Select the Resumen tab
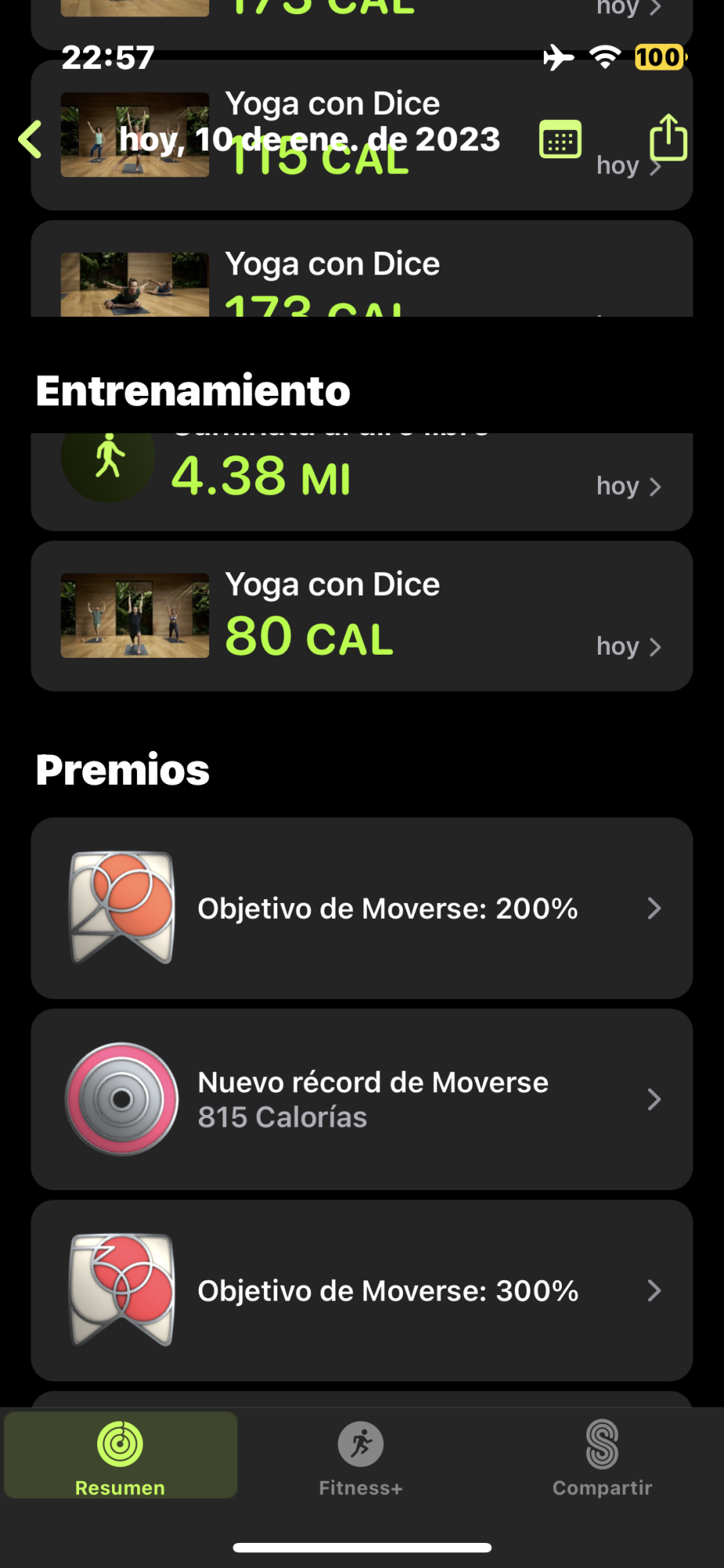This screenshot has height=1568, width=724. [x=120, y=1457]
